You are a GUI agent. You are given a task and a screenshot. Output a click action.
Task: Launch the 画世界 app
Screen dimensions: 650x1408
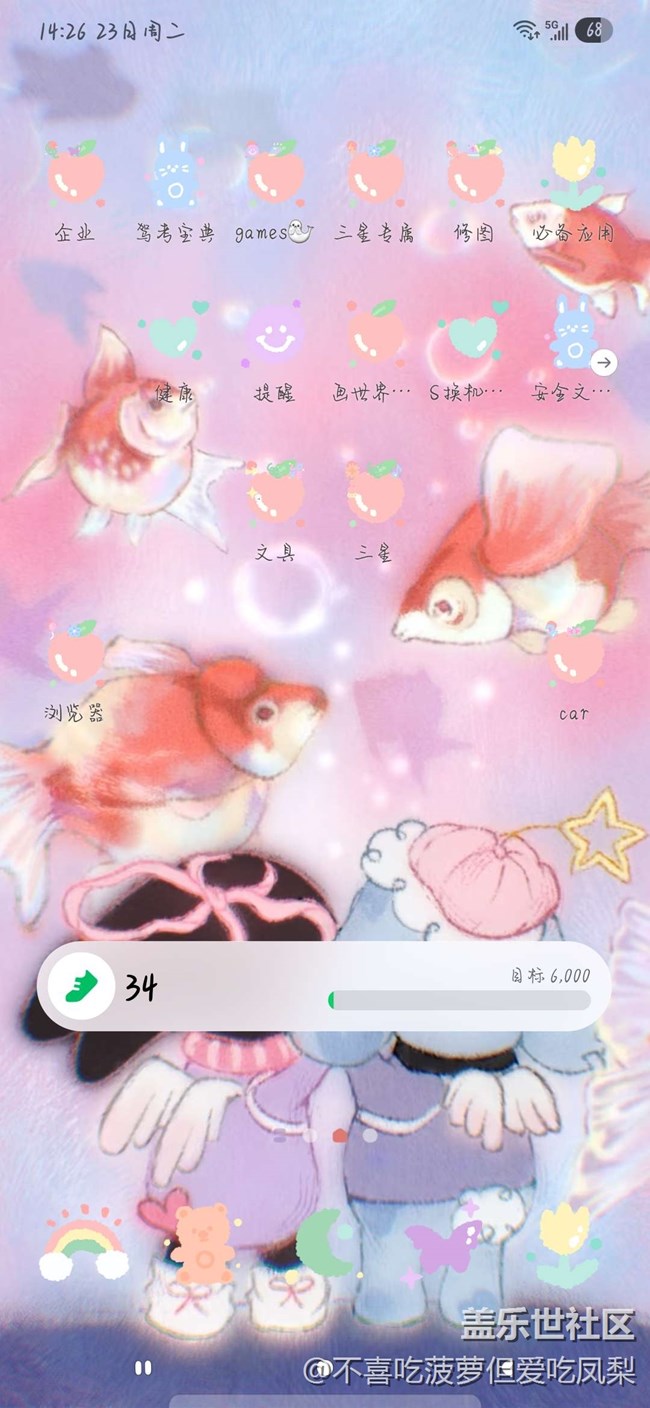[374, 335]
